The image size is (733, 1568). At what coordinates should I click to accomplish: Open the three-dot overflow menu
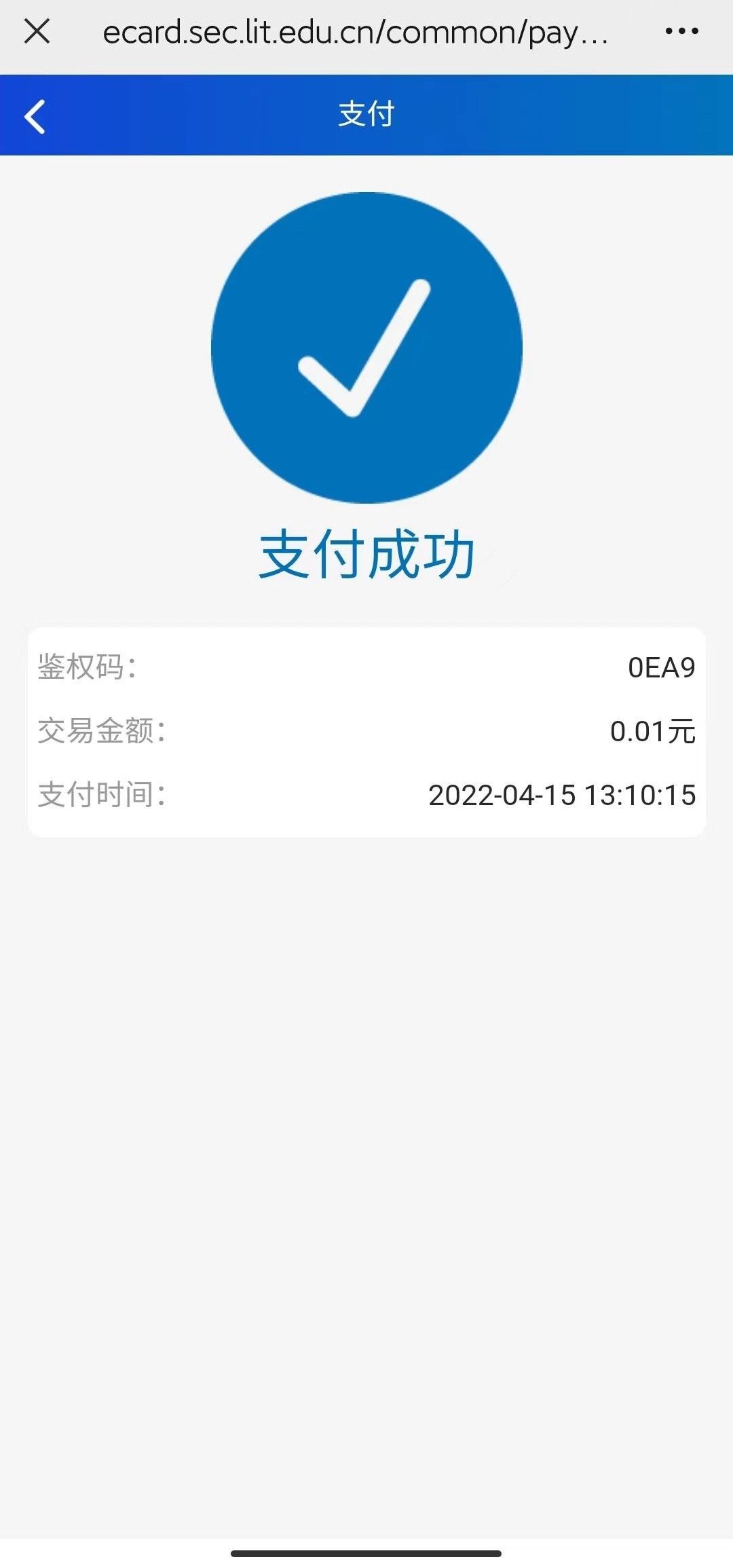click(681, 31)
